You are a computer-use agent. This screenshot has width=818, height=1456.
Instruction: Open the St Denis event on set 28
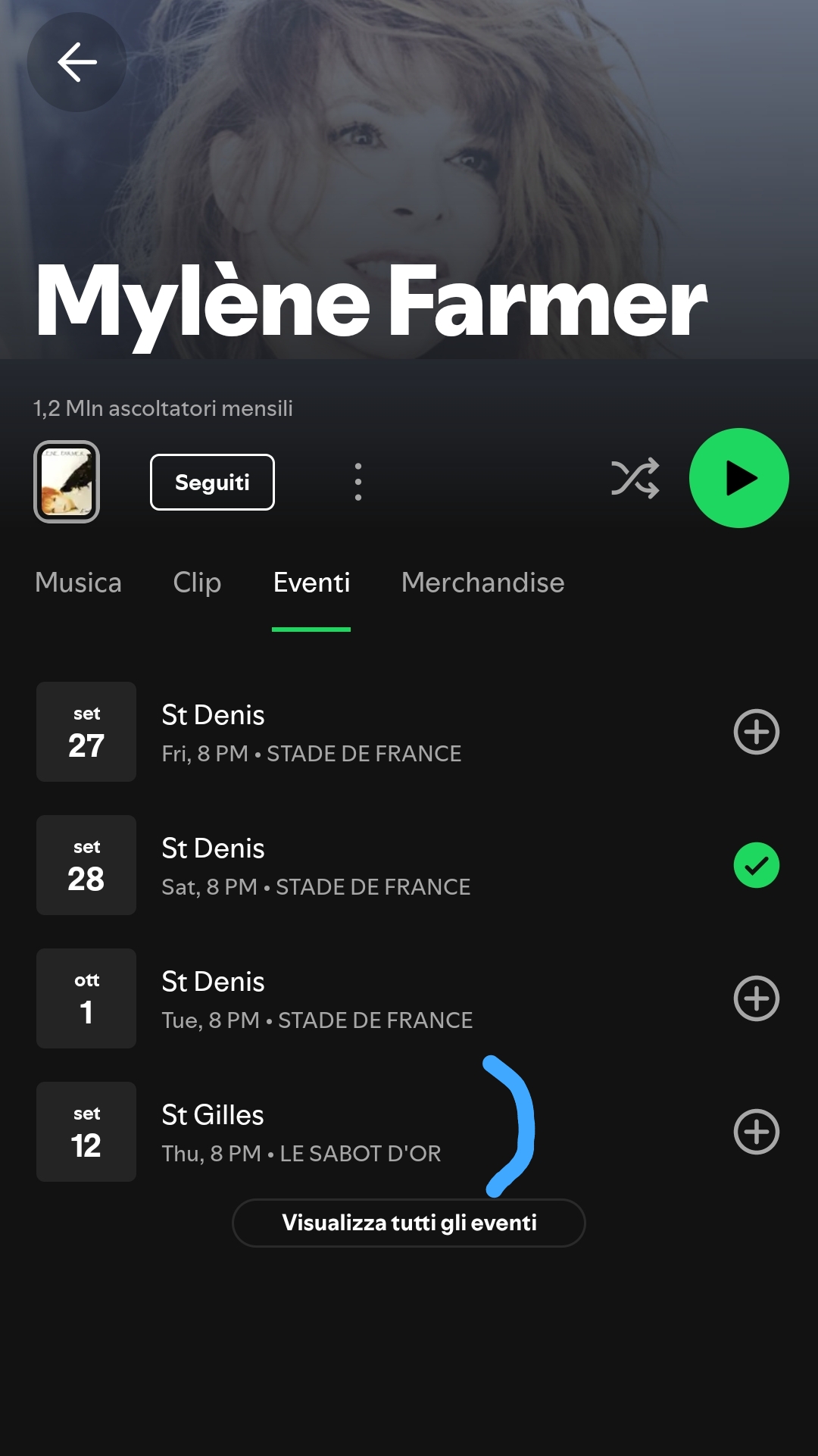tap(379, 865)
